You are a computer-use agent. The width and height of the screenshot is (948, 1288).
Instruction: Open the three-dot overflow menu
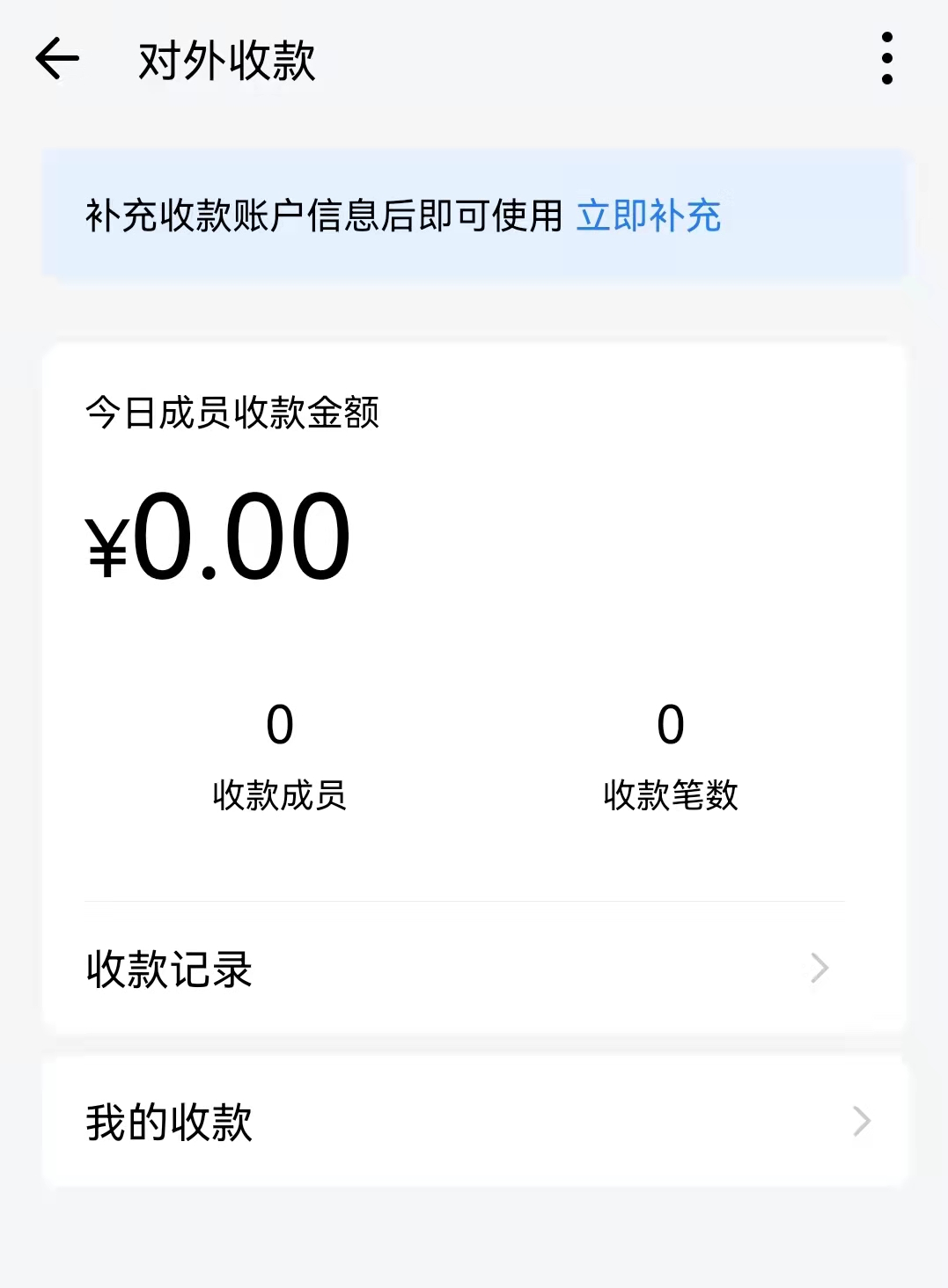886,59
